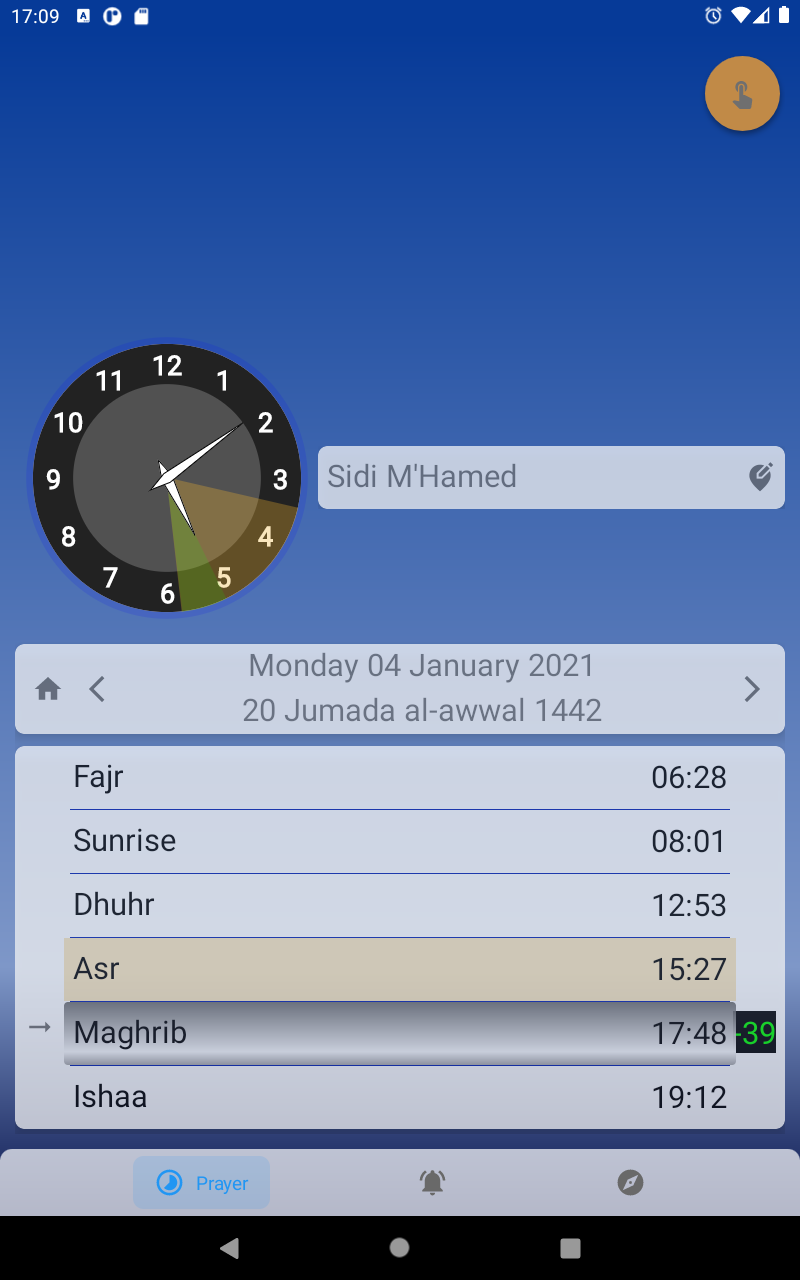Advance to next day using right chevron

click(x=751, y=689)
